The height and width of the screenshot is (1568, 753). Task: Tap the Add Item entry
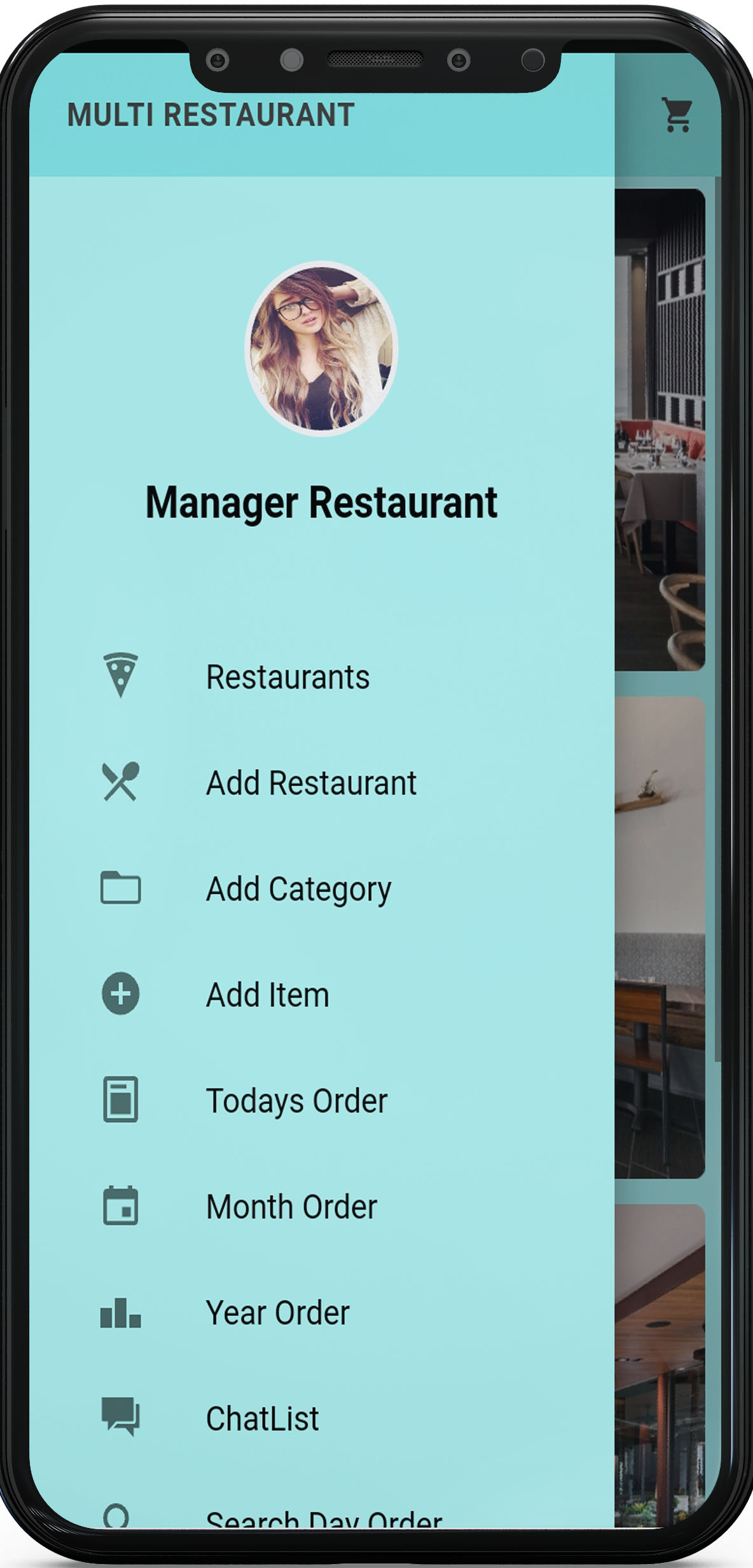(x=322, y=994)
